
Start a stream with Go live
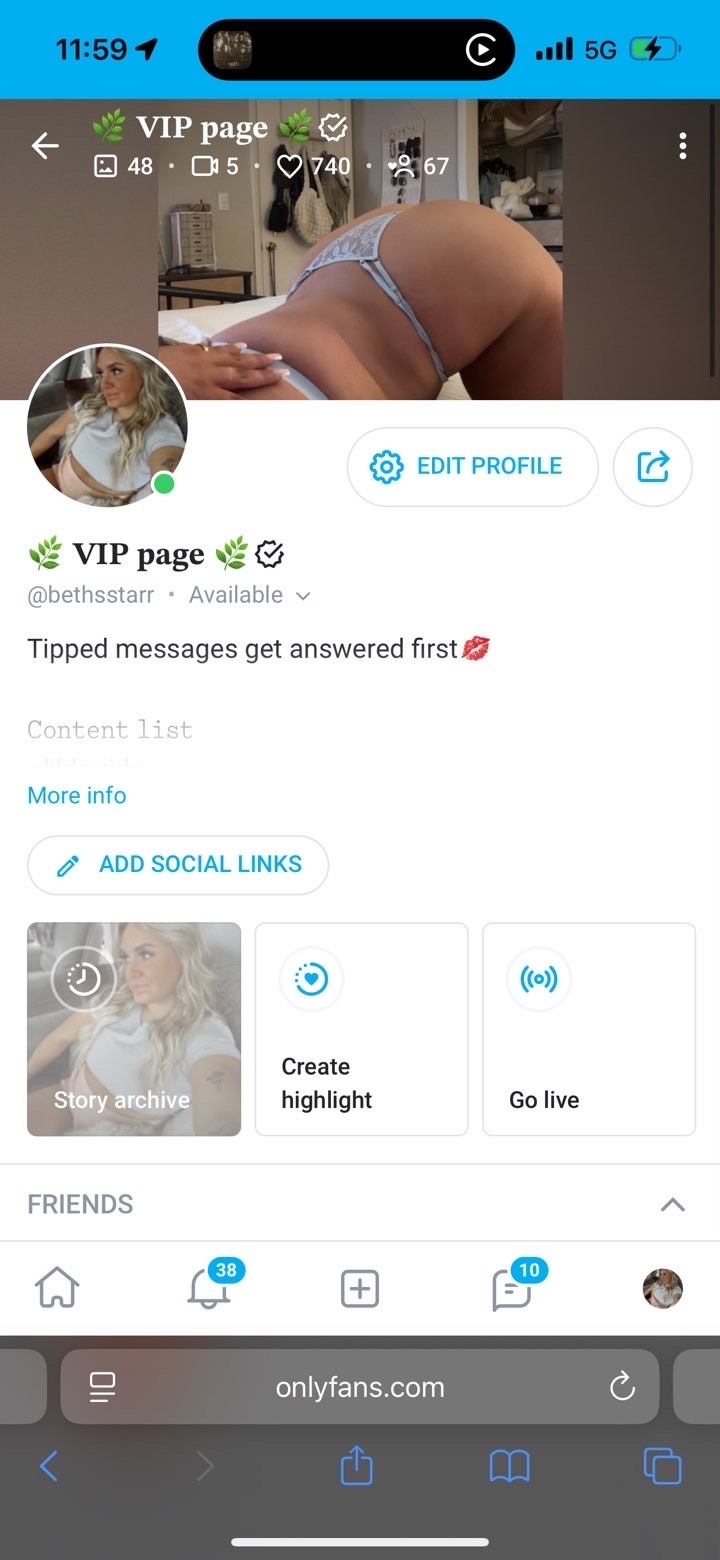(x=589, y=1029)
